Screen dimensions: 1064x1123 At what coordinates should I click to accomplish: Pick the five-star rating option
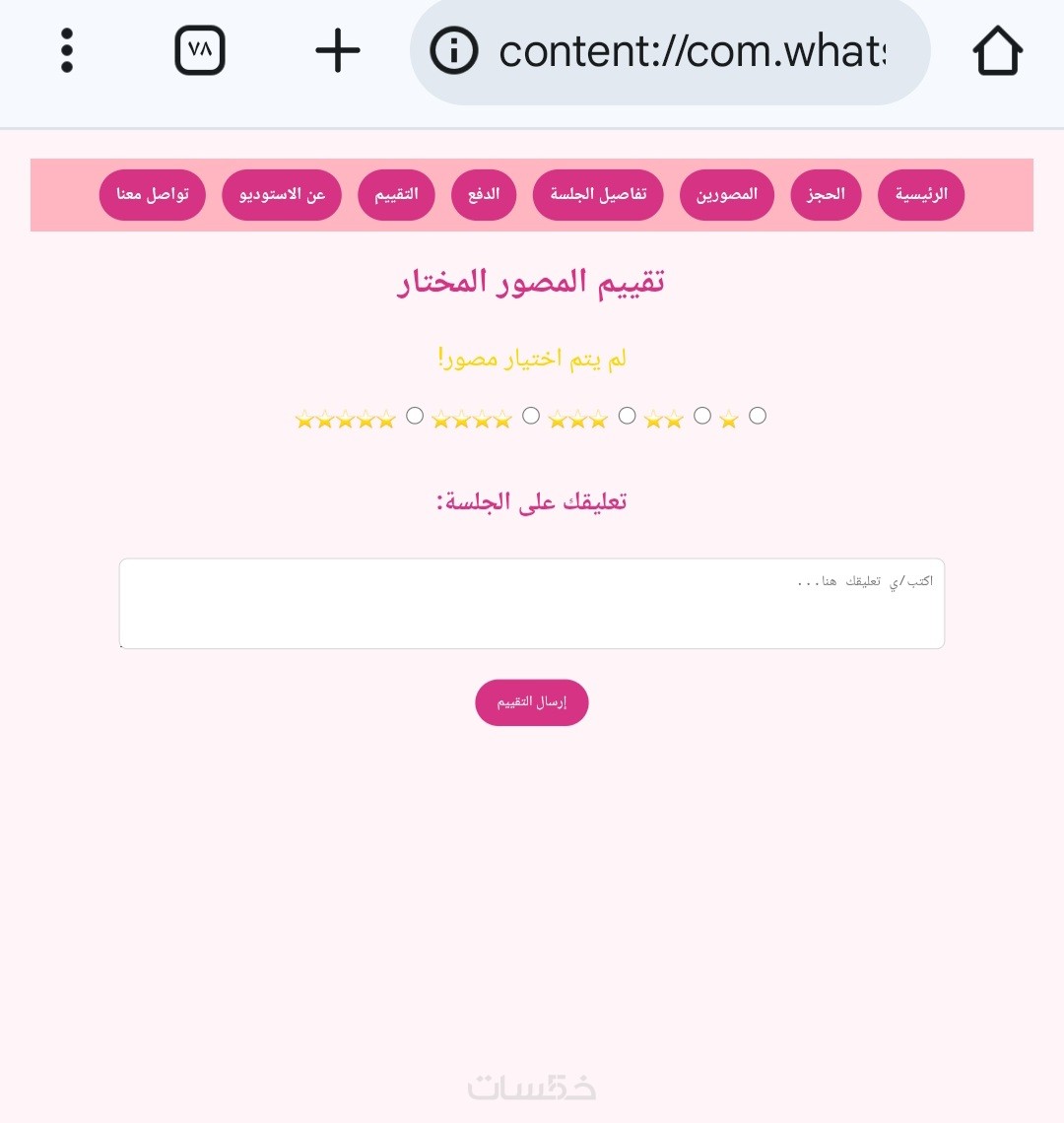click(x=415, y=416)
